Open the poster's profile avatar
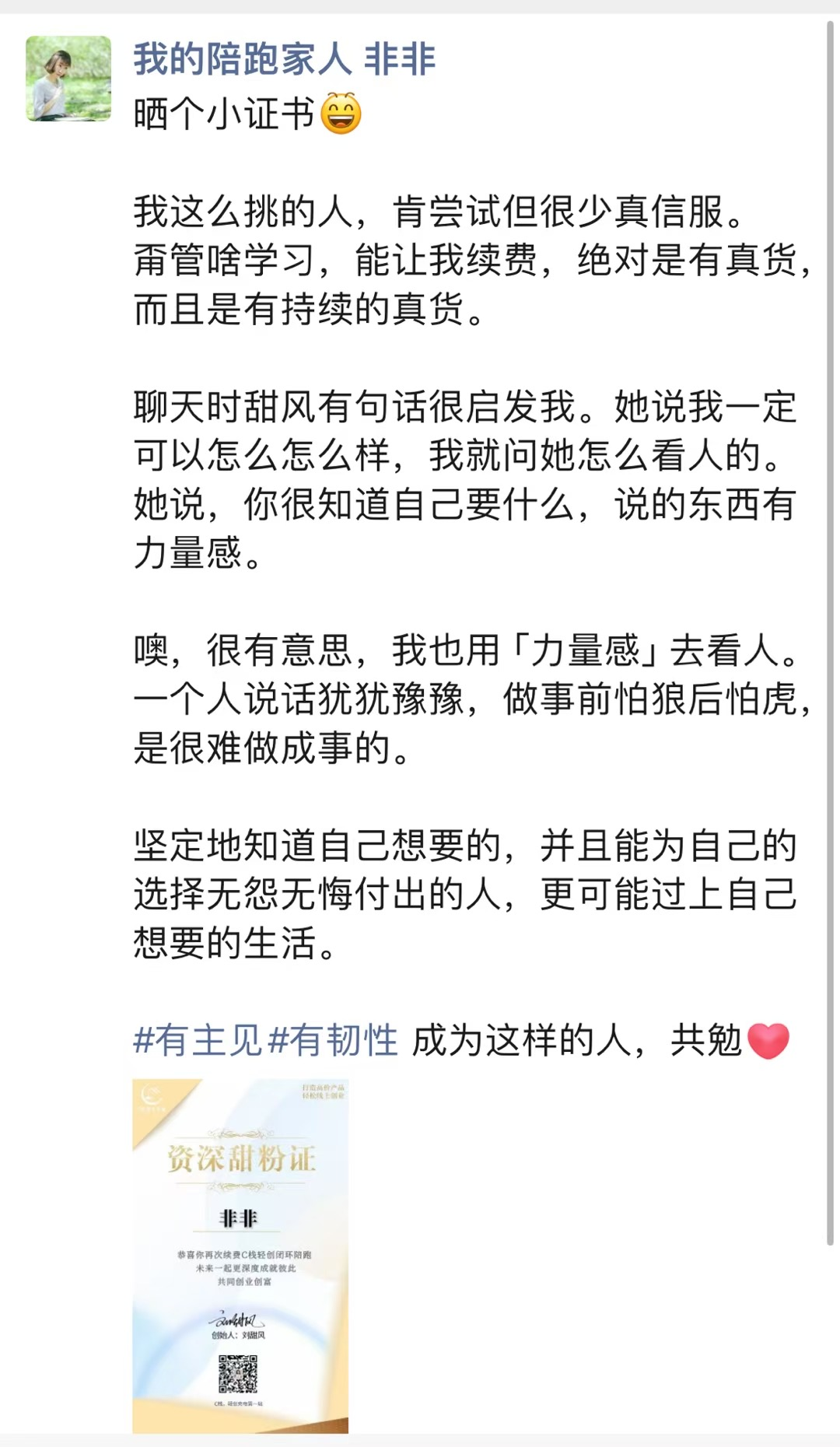Viewport: 840px width, 1447px height. coord(68,79)
